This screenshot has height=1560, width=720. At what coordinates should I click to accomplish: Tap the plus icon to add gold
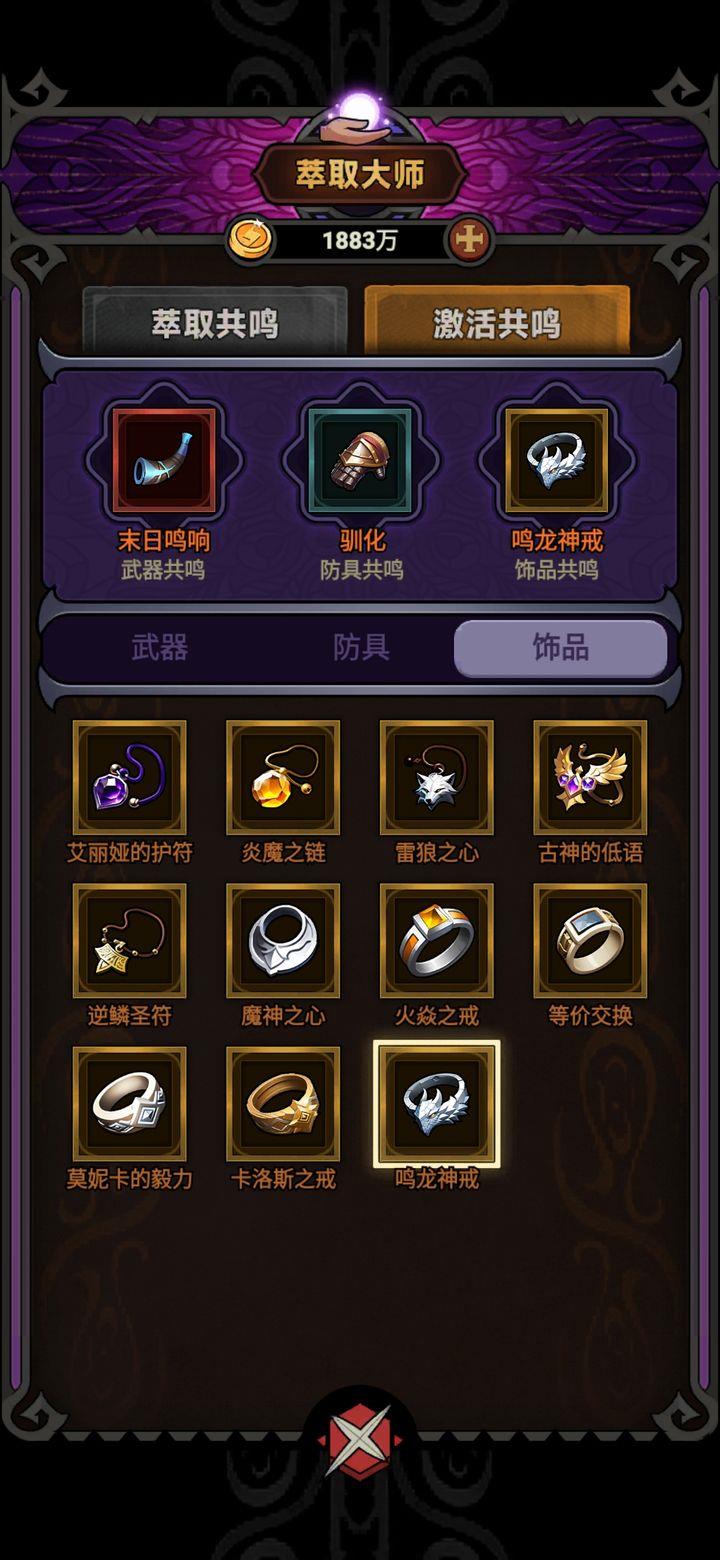pyautogui.click(x=469, y=240)
